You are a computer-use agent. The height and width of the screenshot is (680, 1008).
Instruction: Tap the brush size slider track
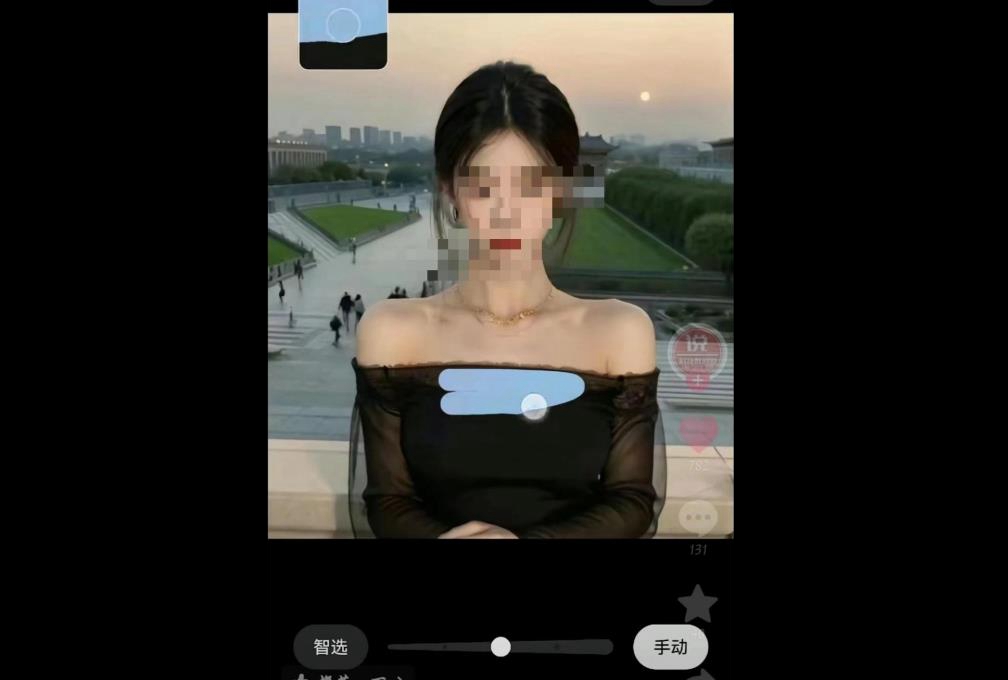[560, 647]
